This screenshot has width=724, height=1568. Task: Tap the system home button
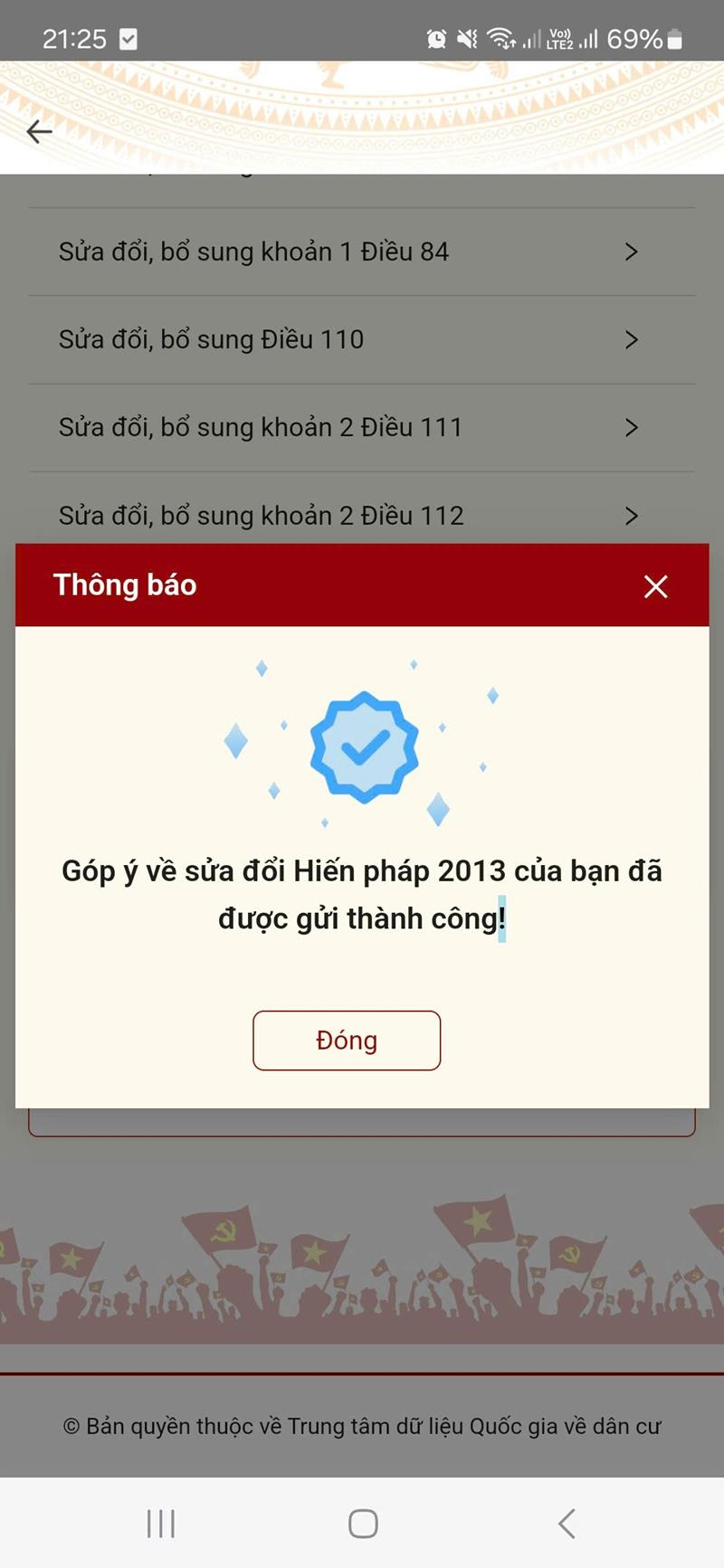(x=363, y=1524)
